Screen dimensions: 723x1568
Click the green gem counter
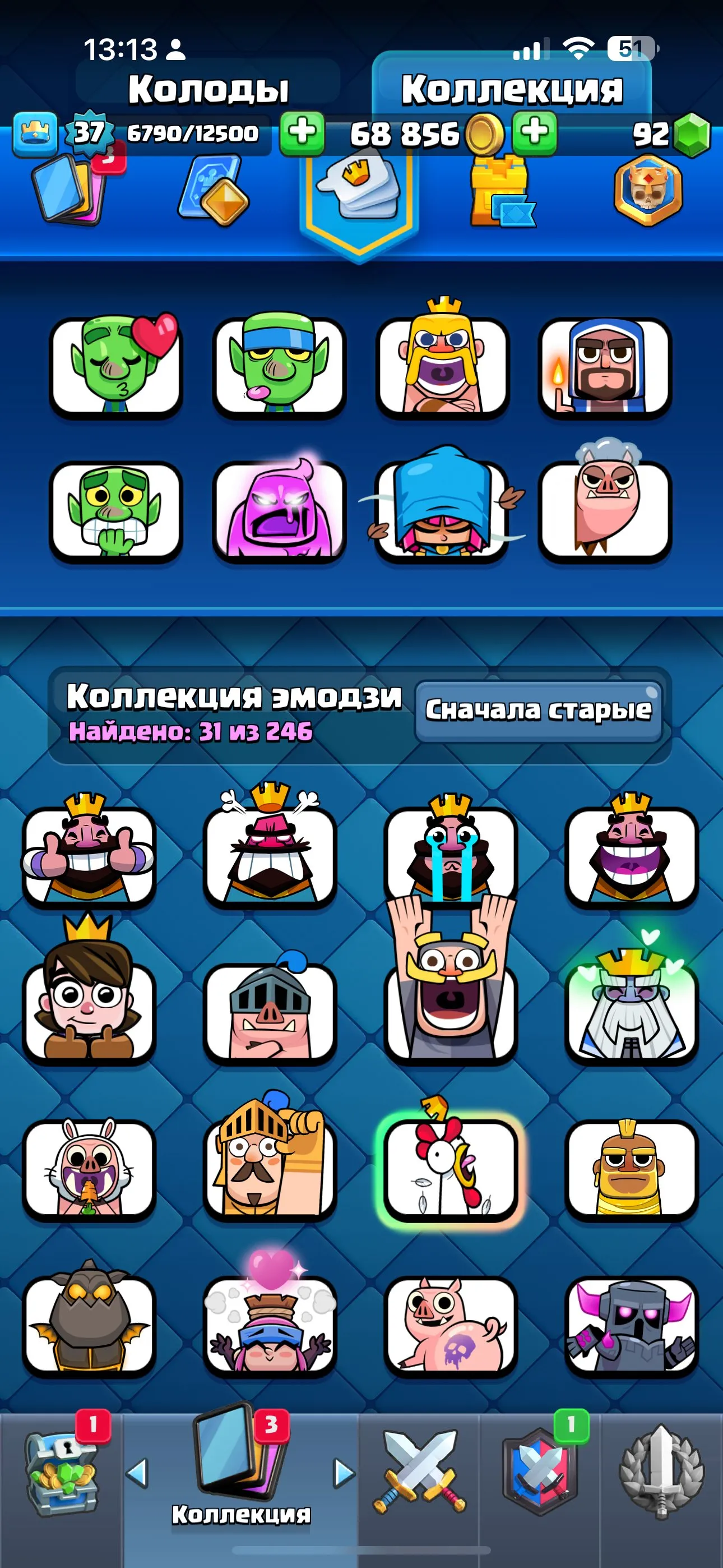point(669,133)
